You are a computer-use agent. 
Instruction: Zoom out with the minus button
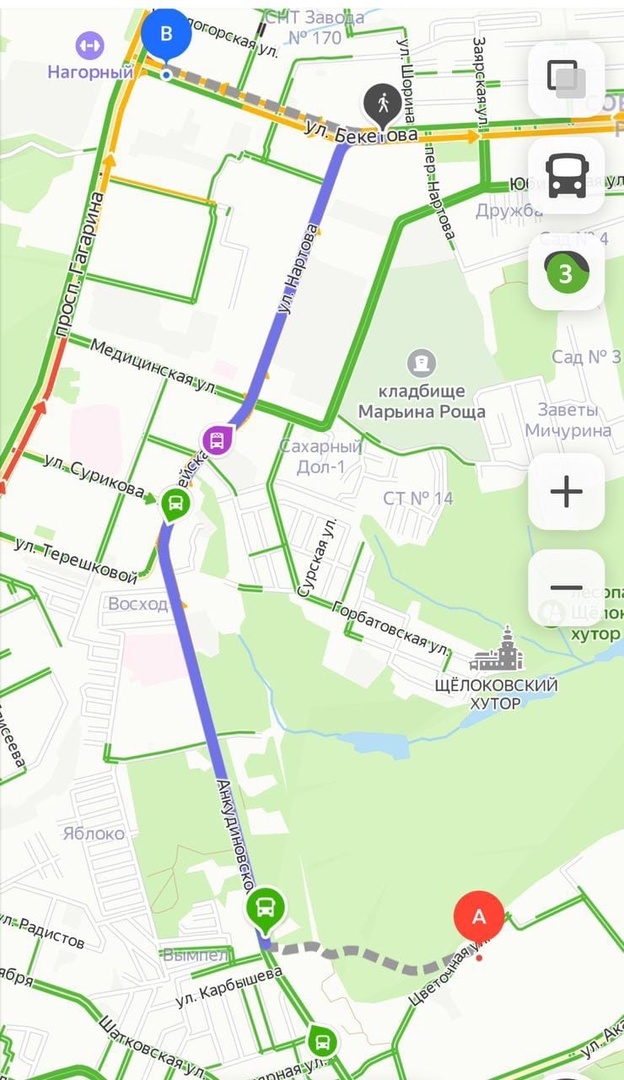point(566,588)
